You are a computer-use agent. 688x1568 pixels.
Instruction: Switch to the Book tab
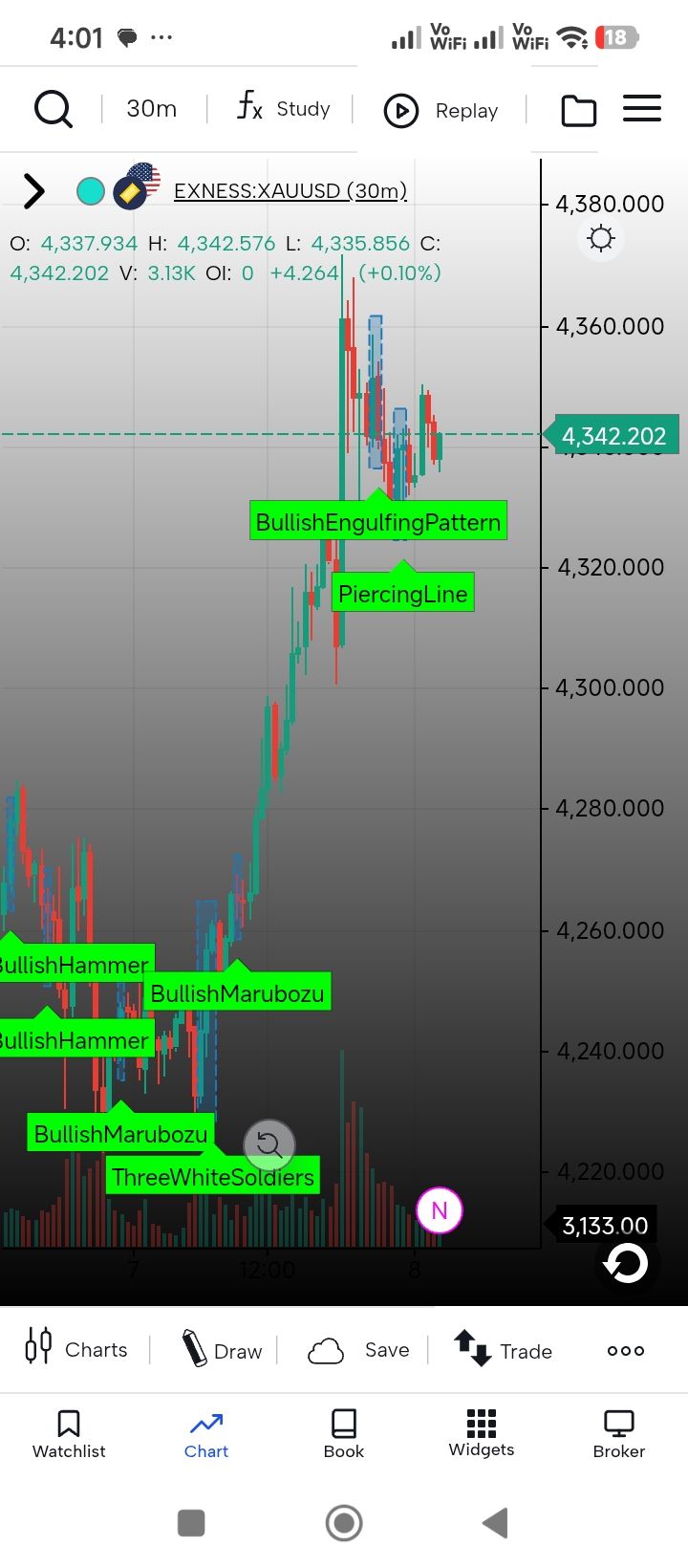click(x=344, y=1434)
